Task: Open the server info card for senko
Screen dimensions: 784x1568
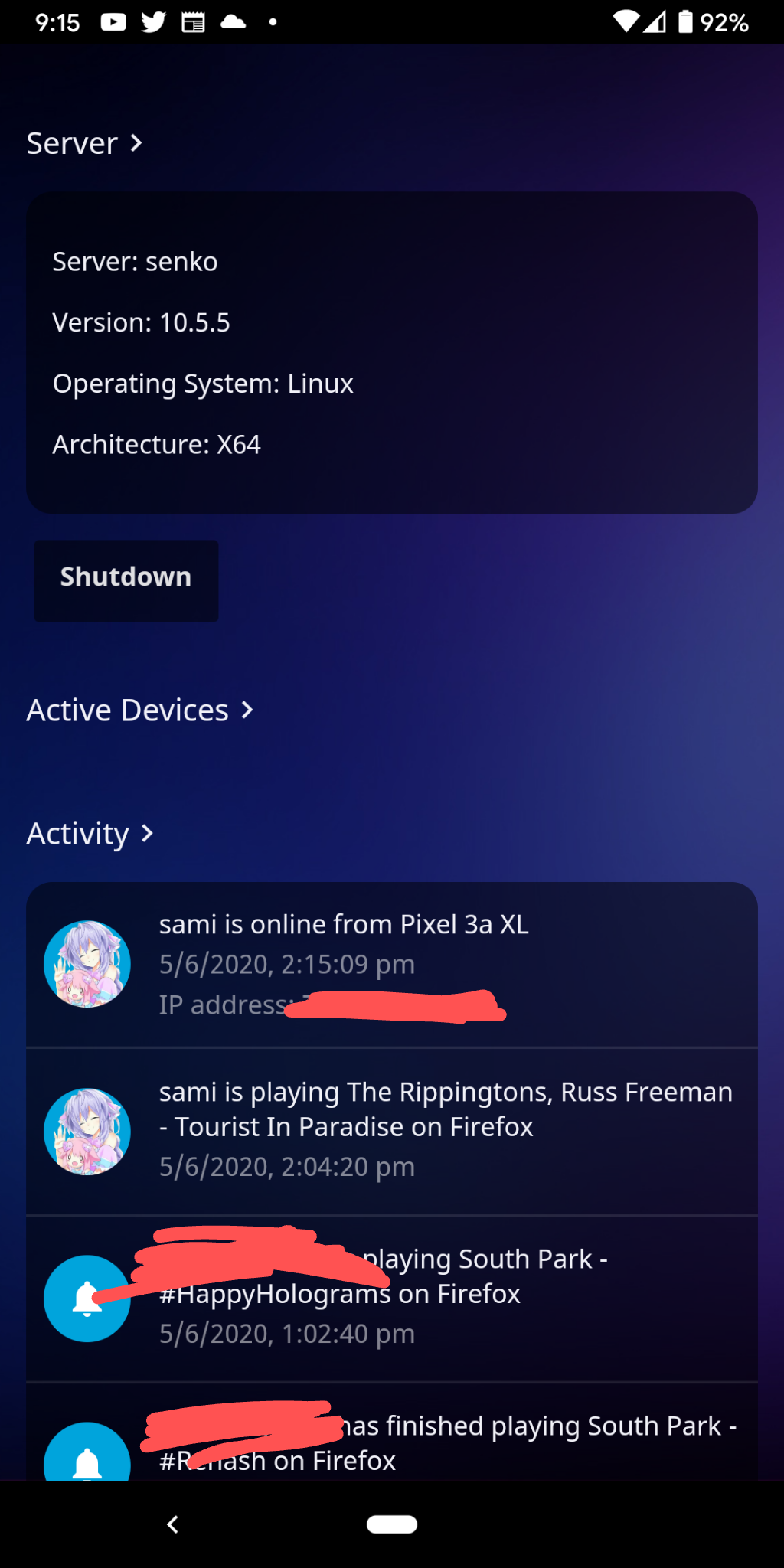Action: point(392,352)
